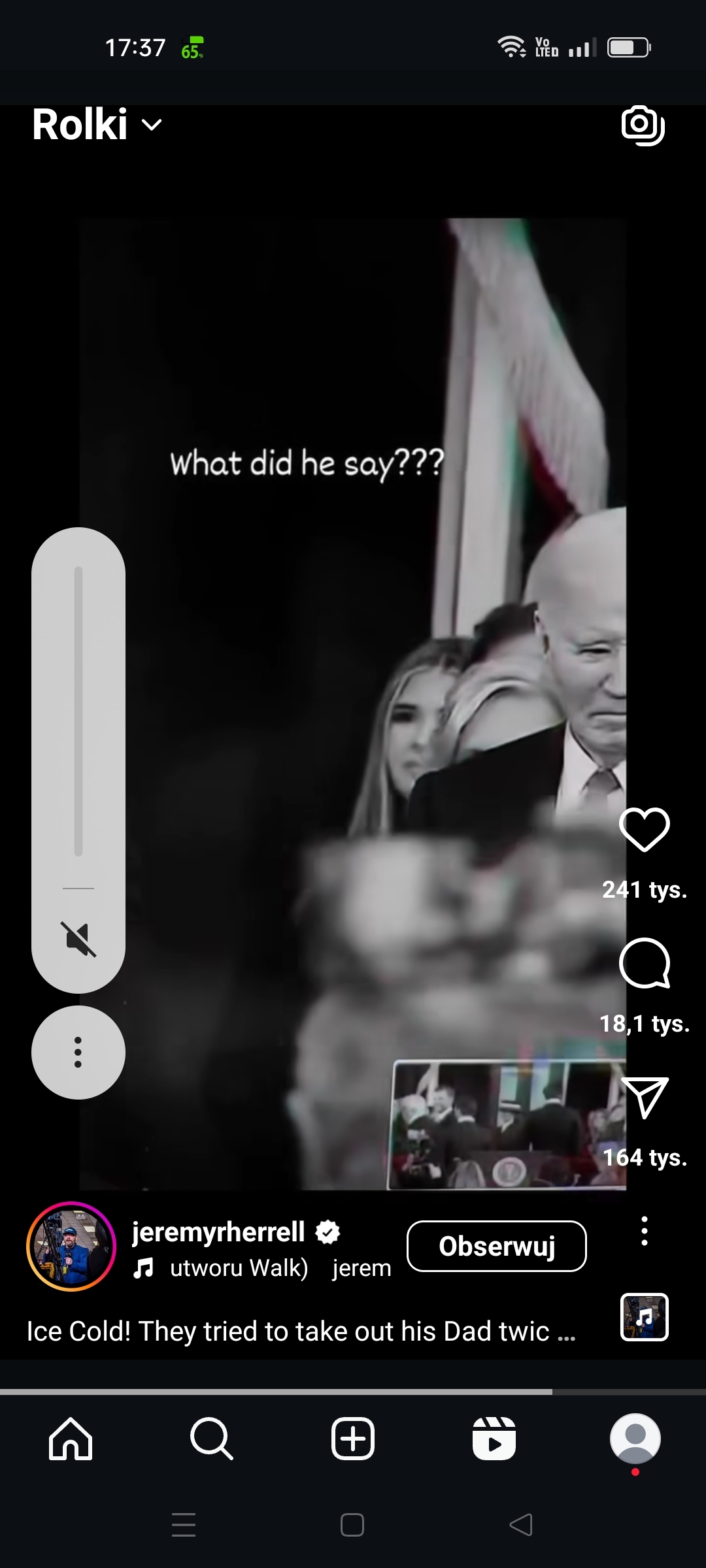Screen dimensions: 706x1568
Task: Open your profile tab
Action: (635, 1439)
